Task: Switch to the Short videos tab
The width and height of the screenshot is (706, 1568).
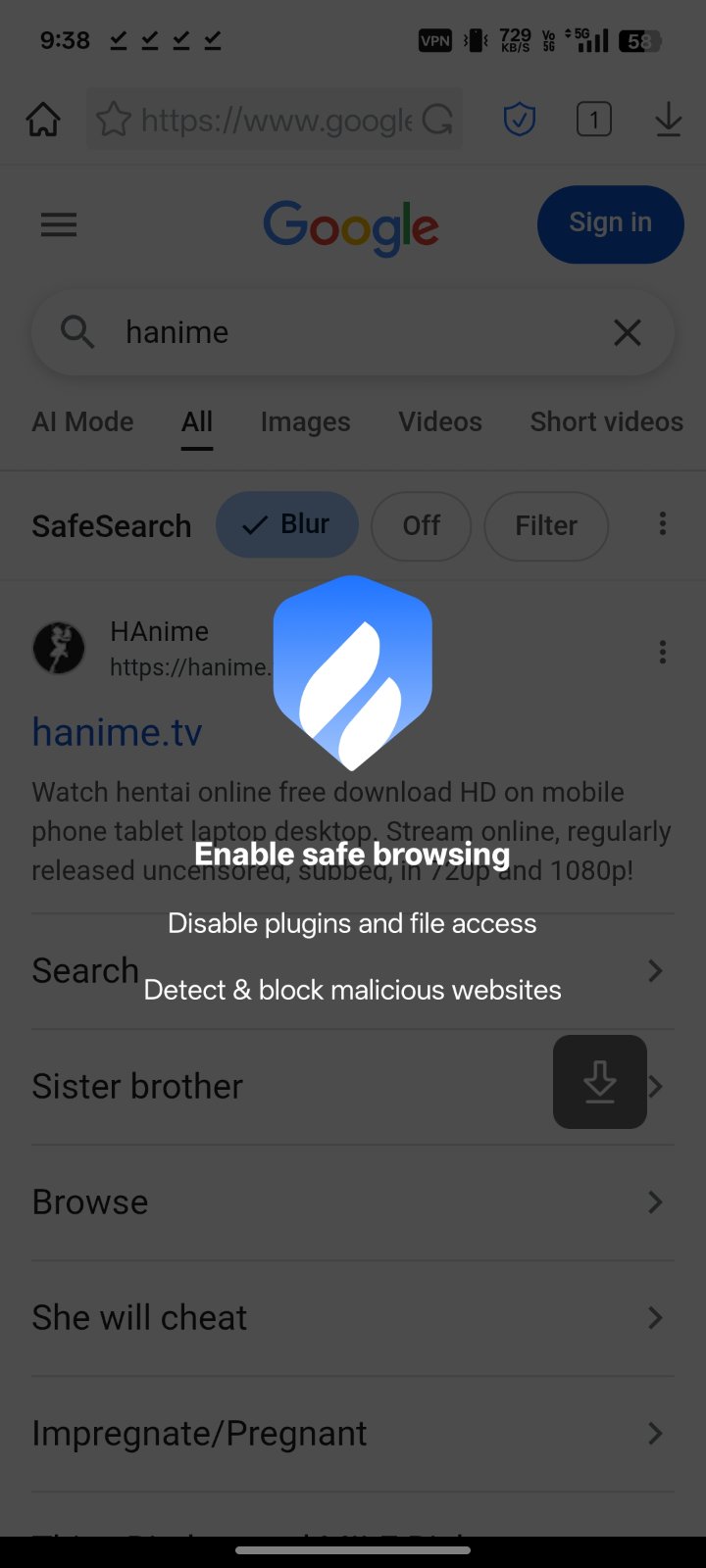Action: click(606, 422)
